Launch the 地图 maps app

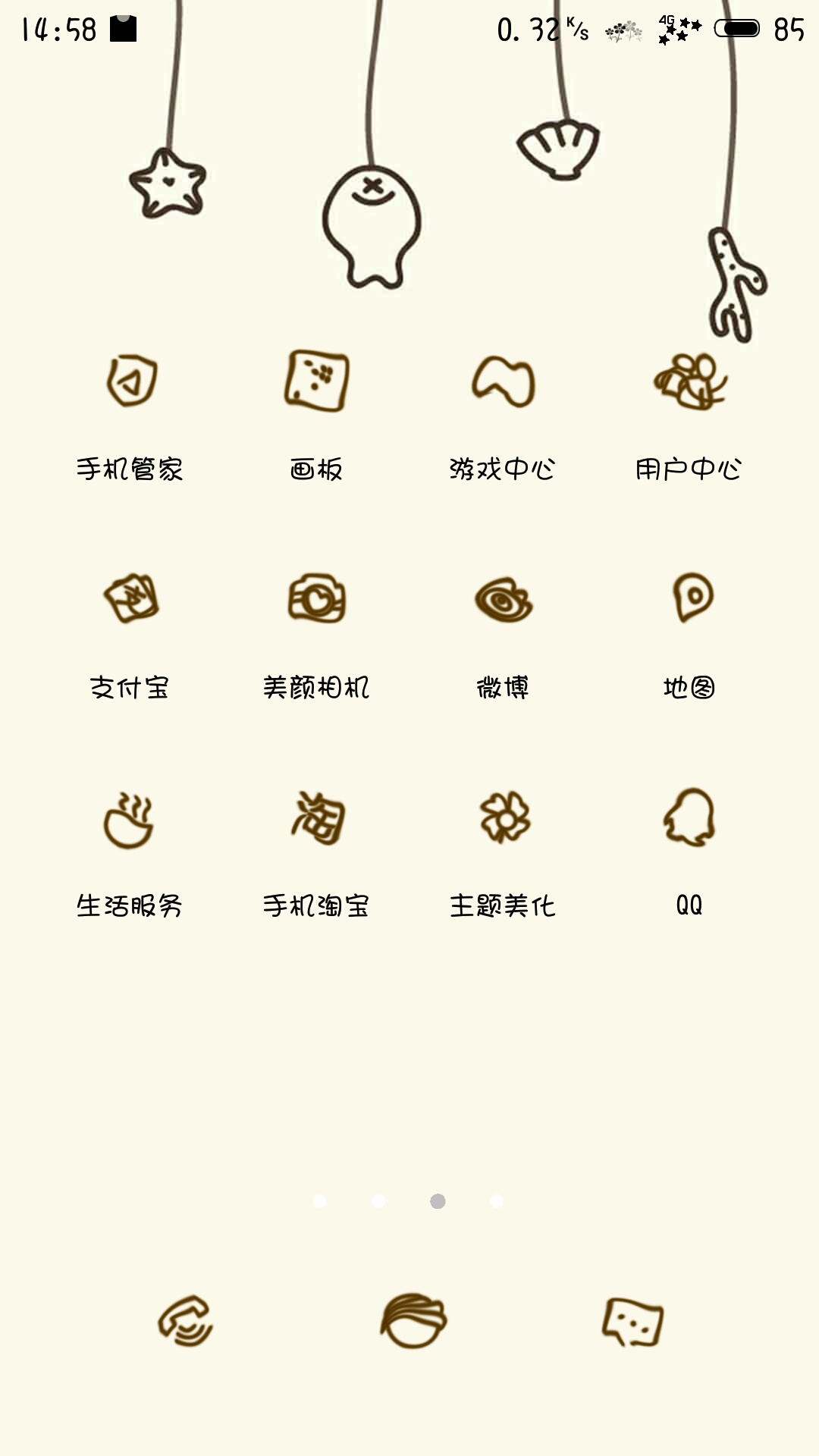(x=689, y=599)
